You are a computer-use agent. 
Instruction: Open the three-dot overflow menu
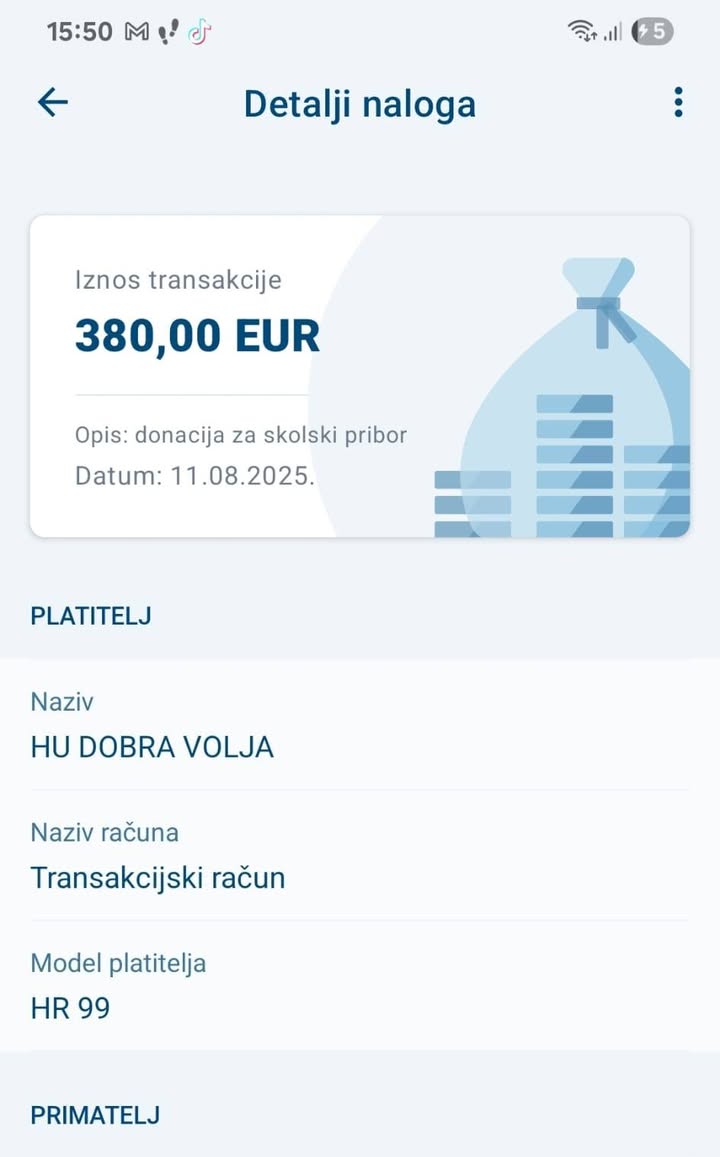[678, 102]
